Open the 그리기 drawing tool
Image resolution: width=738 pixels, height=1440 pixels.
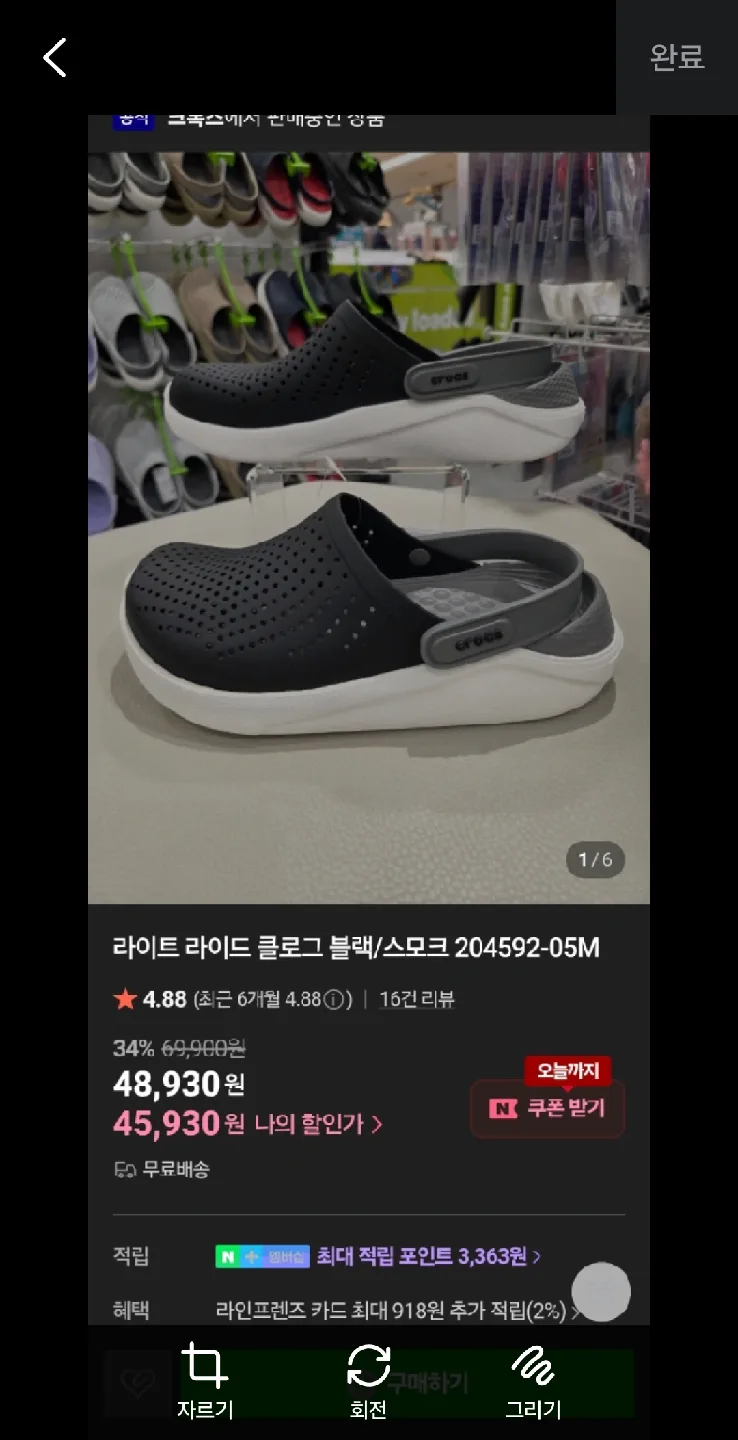pos(533,1381)
